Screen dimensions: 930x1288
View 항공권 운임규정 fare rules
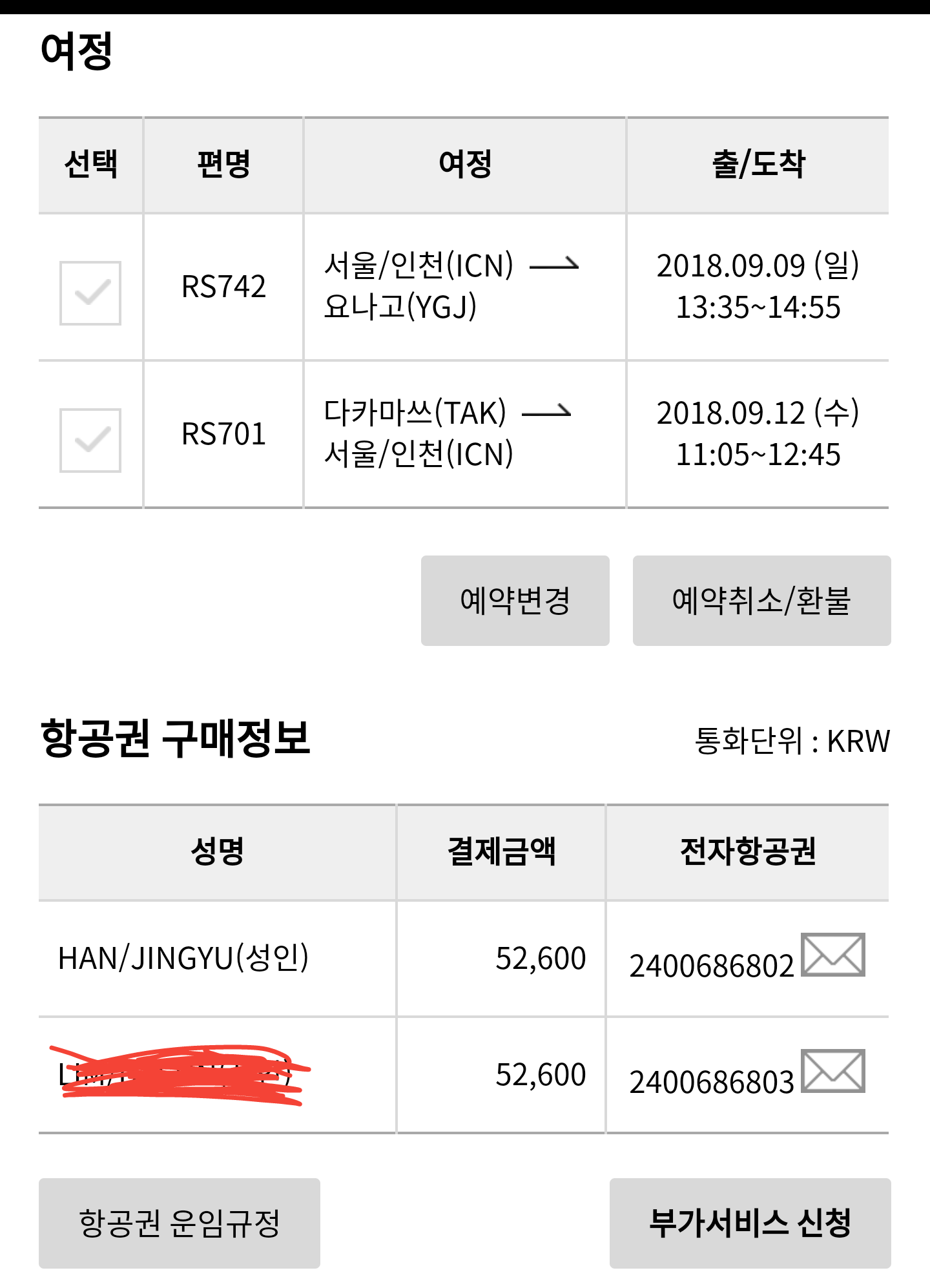[180, 1223]
